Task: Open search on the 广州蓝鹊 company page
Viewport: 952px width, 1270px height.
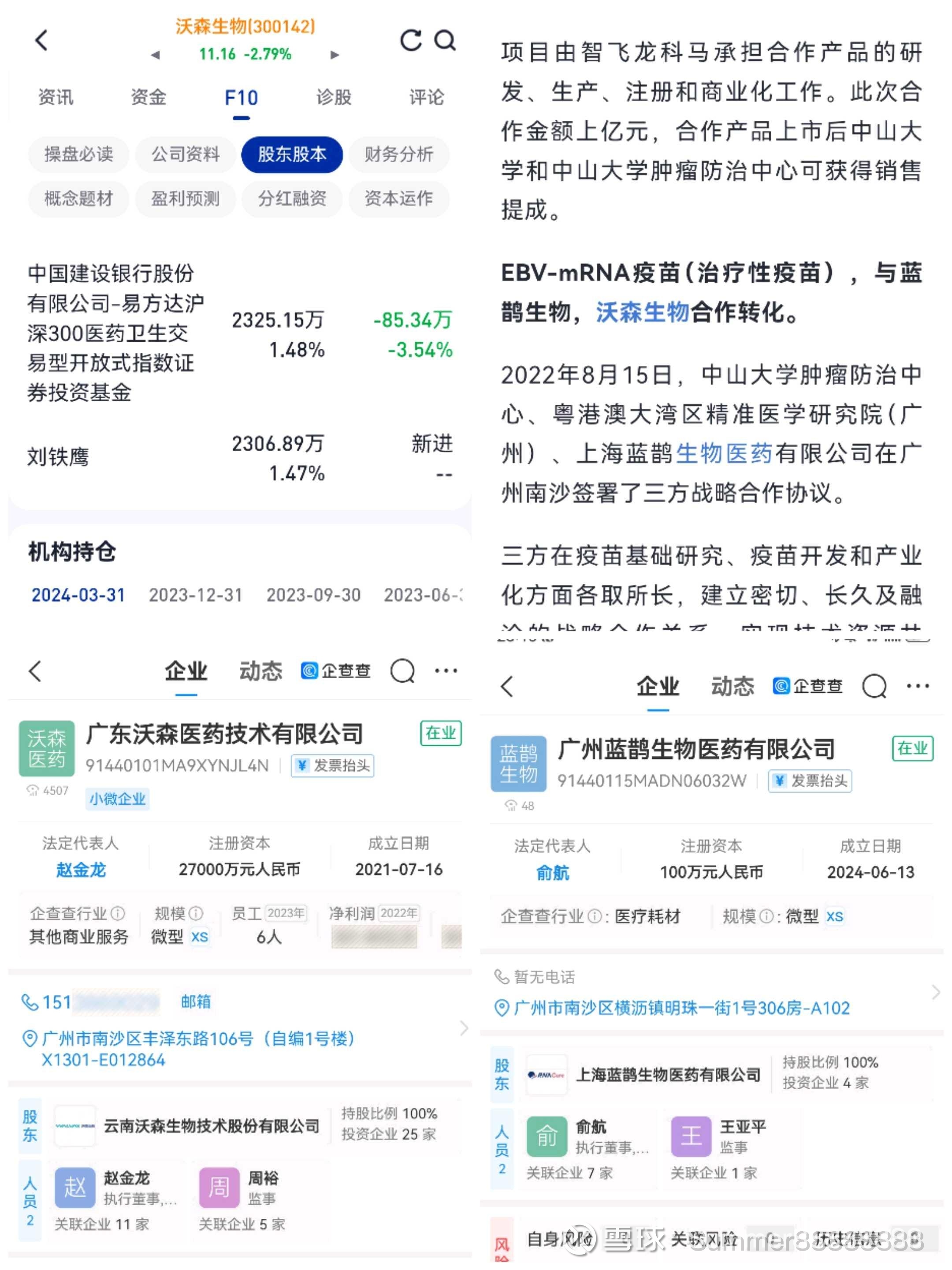Action: (874, 686)
